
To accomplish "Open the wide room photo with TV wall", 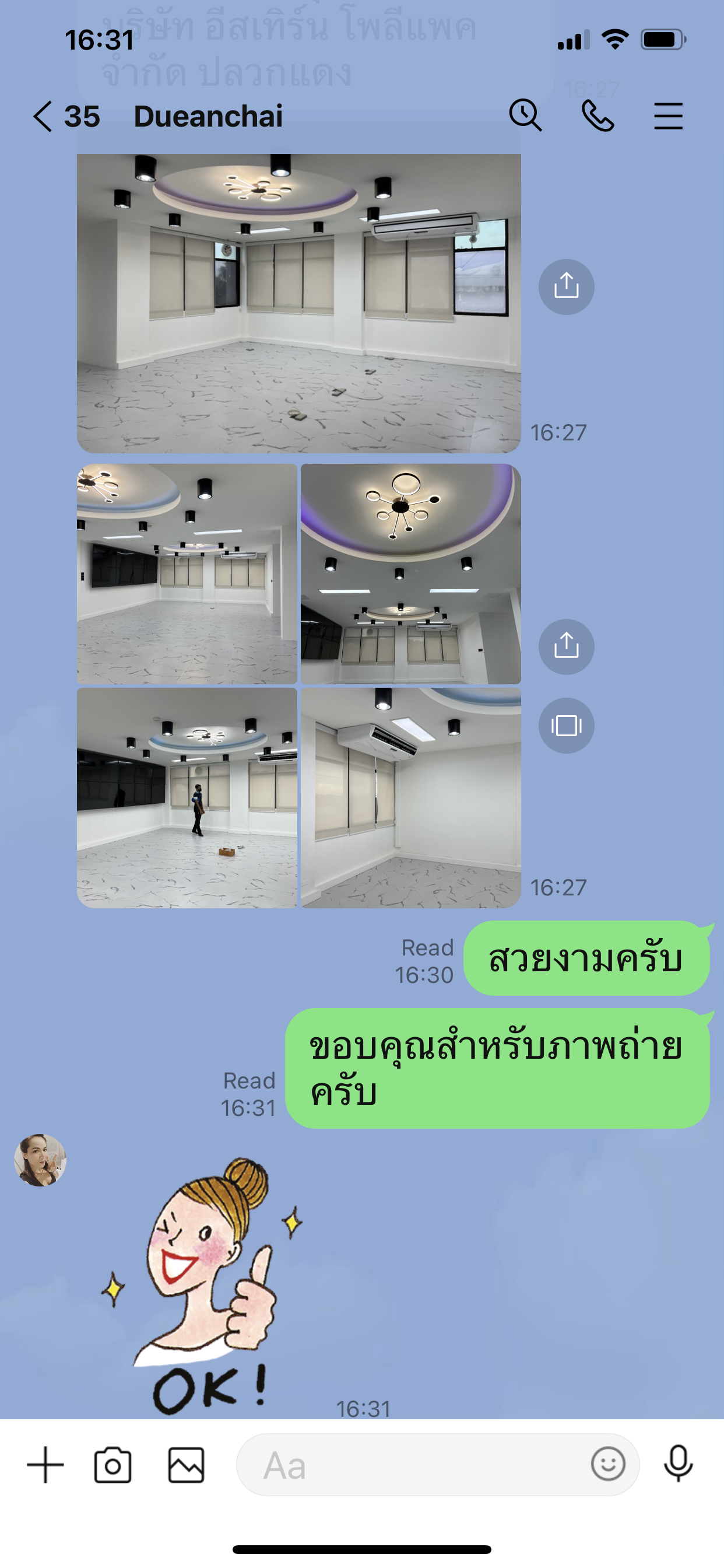I will tap(187, 573).
